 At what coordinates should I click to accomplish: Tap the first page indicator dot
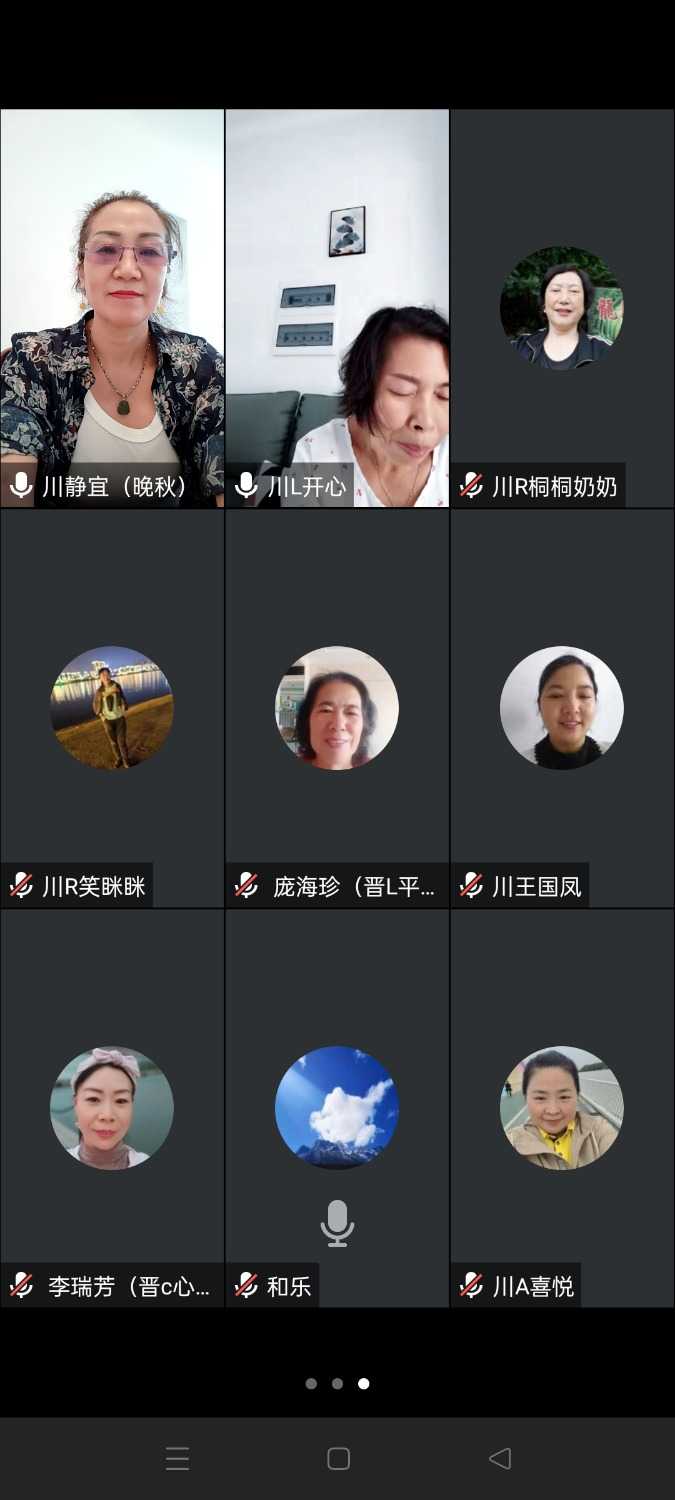tap(311, 1384)
